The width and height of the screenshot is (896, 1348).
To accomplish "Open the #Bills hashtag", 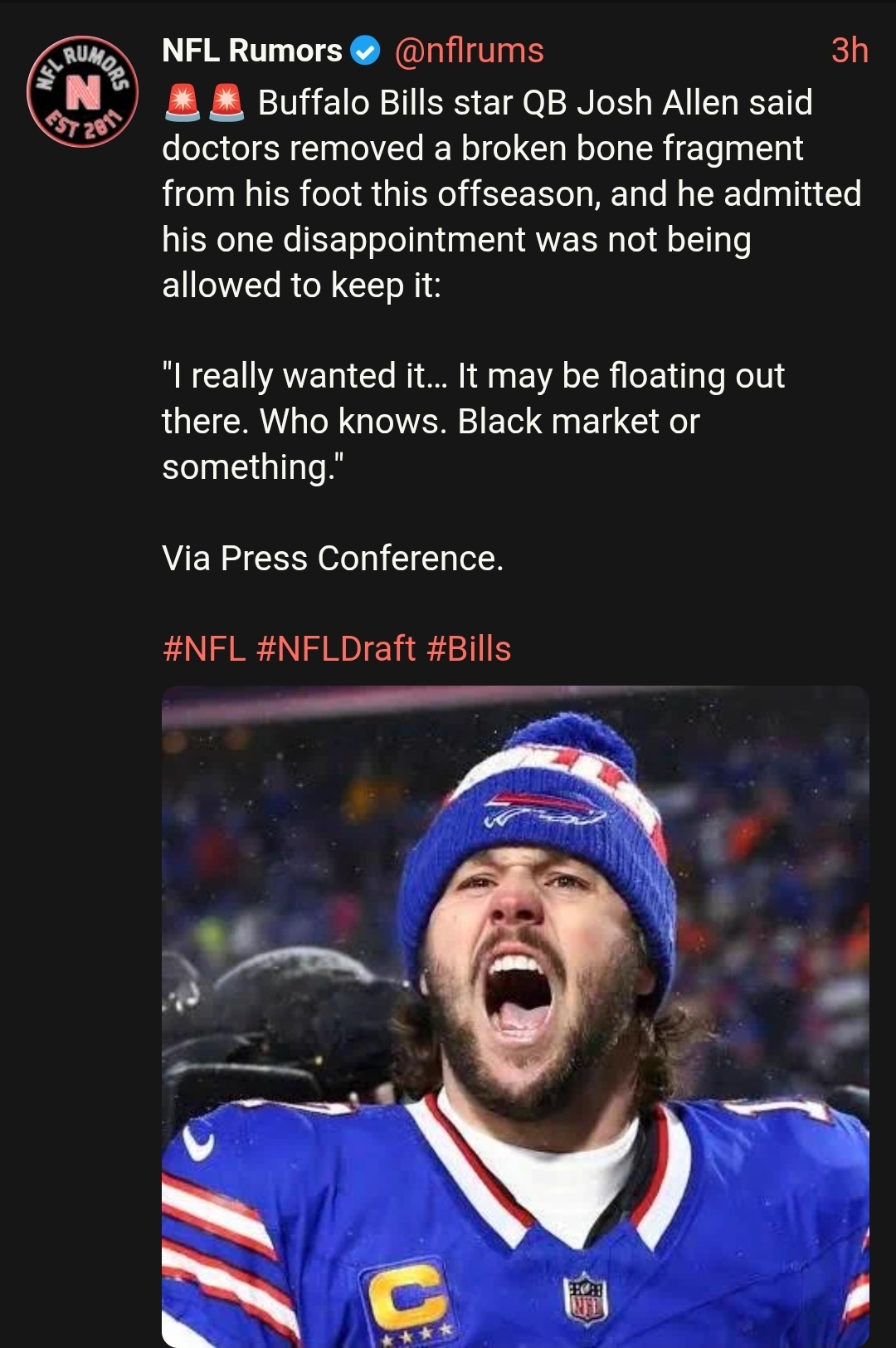I will pos(469,649).
